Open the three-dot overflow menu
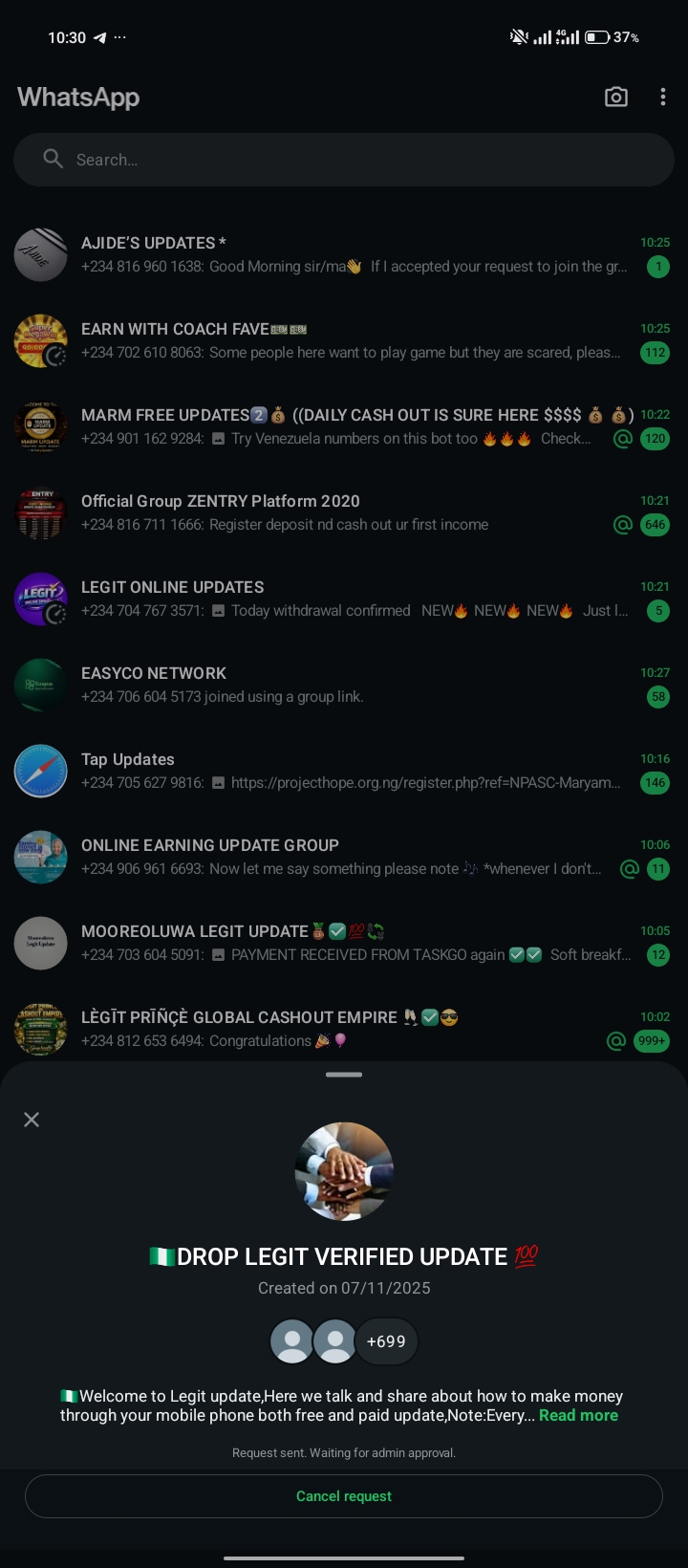This screenshot has width=688, height=1568. pos(662,97)
